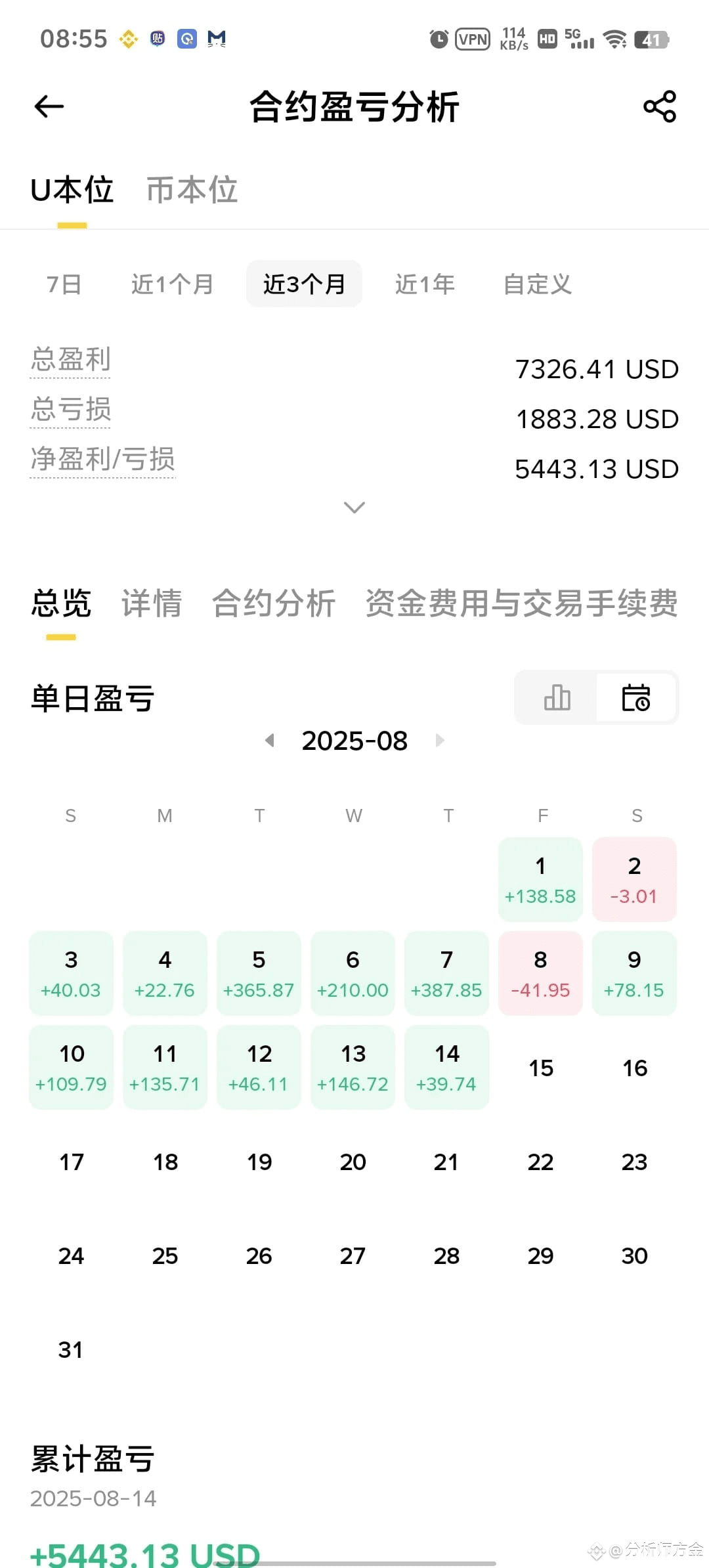Go to previous month before 2025-08
Viewport: 709px width, 1568px height.
pos(269,741)
